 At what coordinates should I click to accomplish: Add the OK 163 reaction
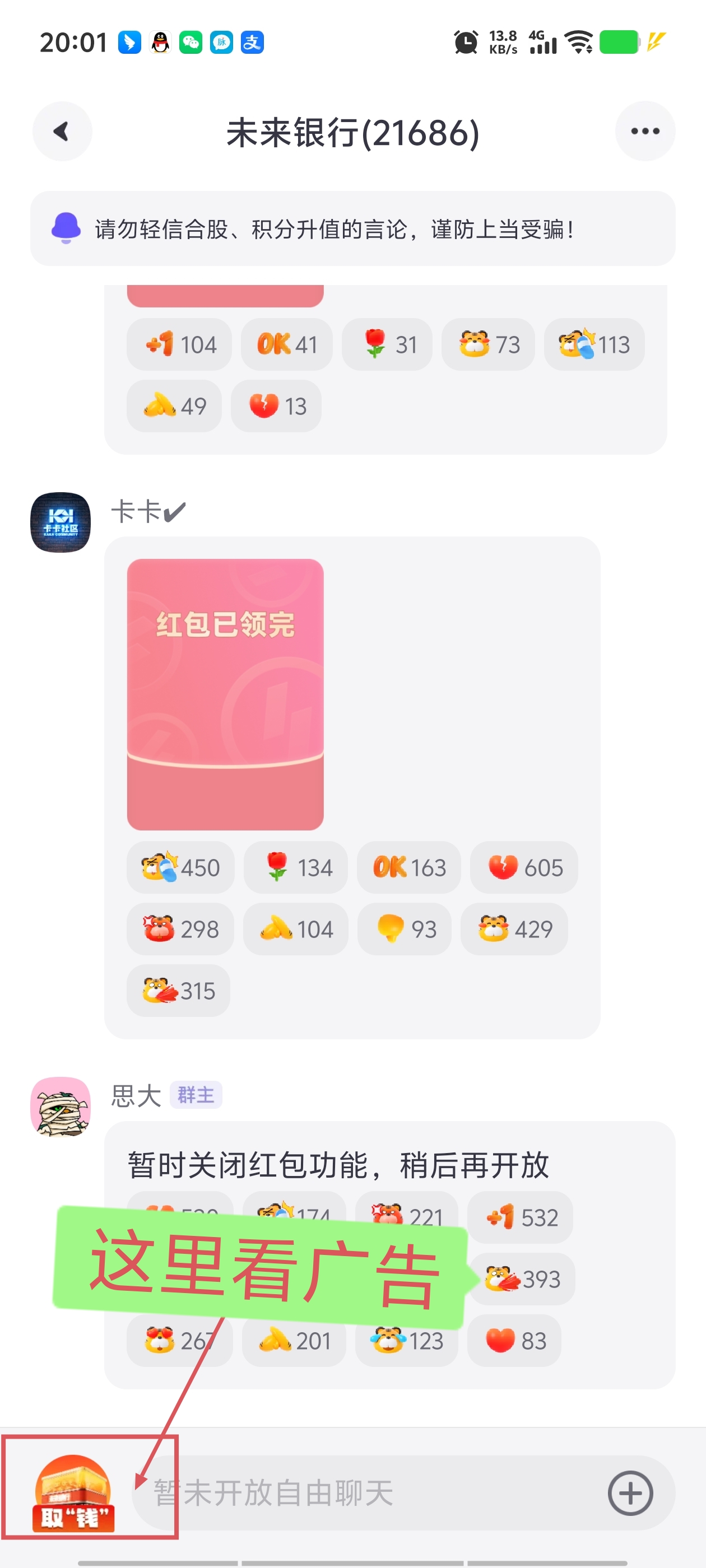[x=408, y=867]
